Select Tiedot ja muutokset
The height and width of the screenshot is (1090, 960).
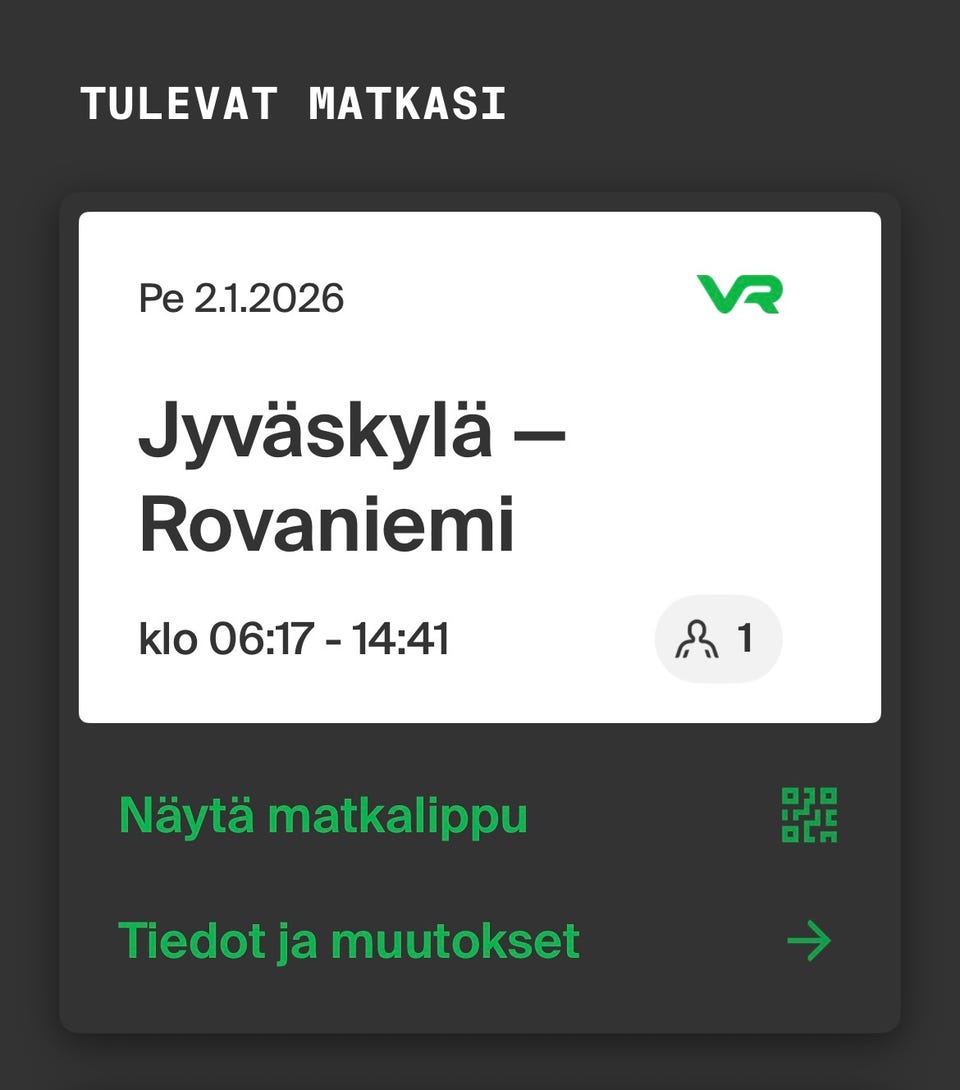point(348,939)
